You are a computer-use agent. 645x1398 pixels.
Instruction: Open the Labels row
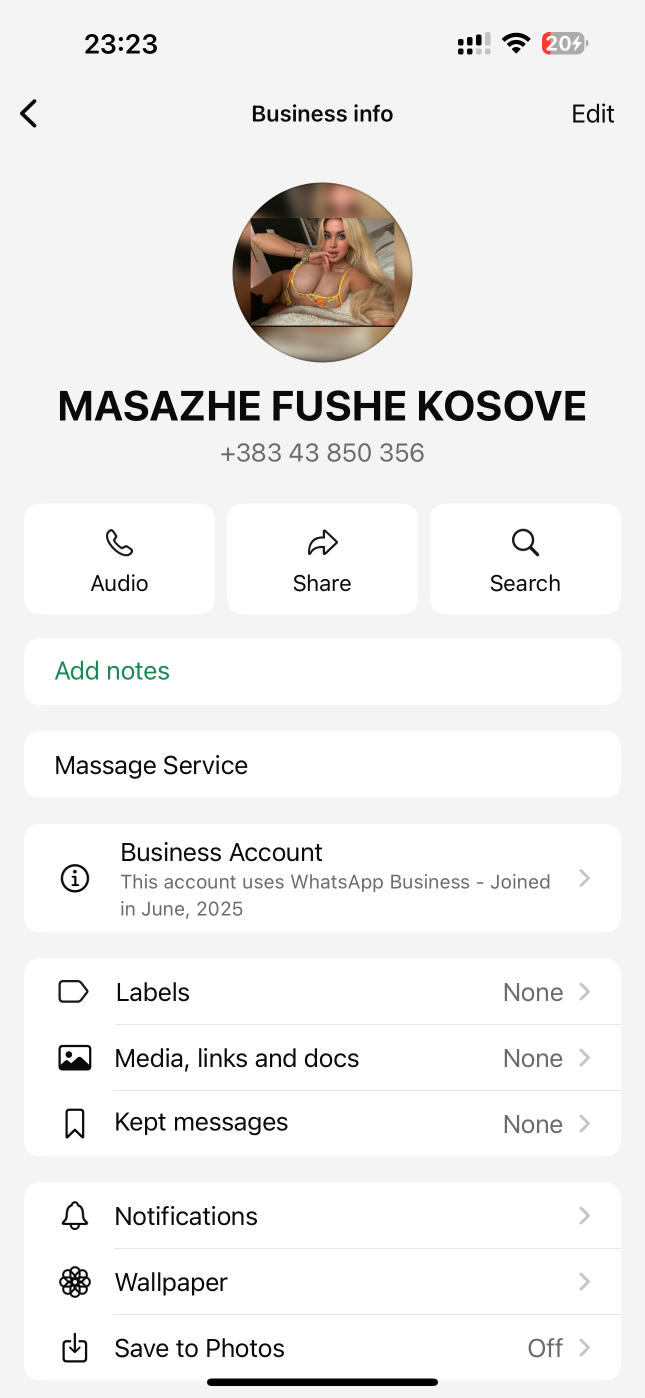[322, 992]
